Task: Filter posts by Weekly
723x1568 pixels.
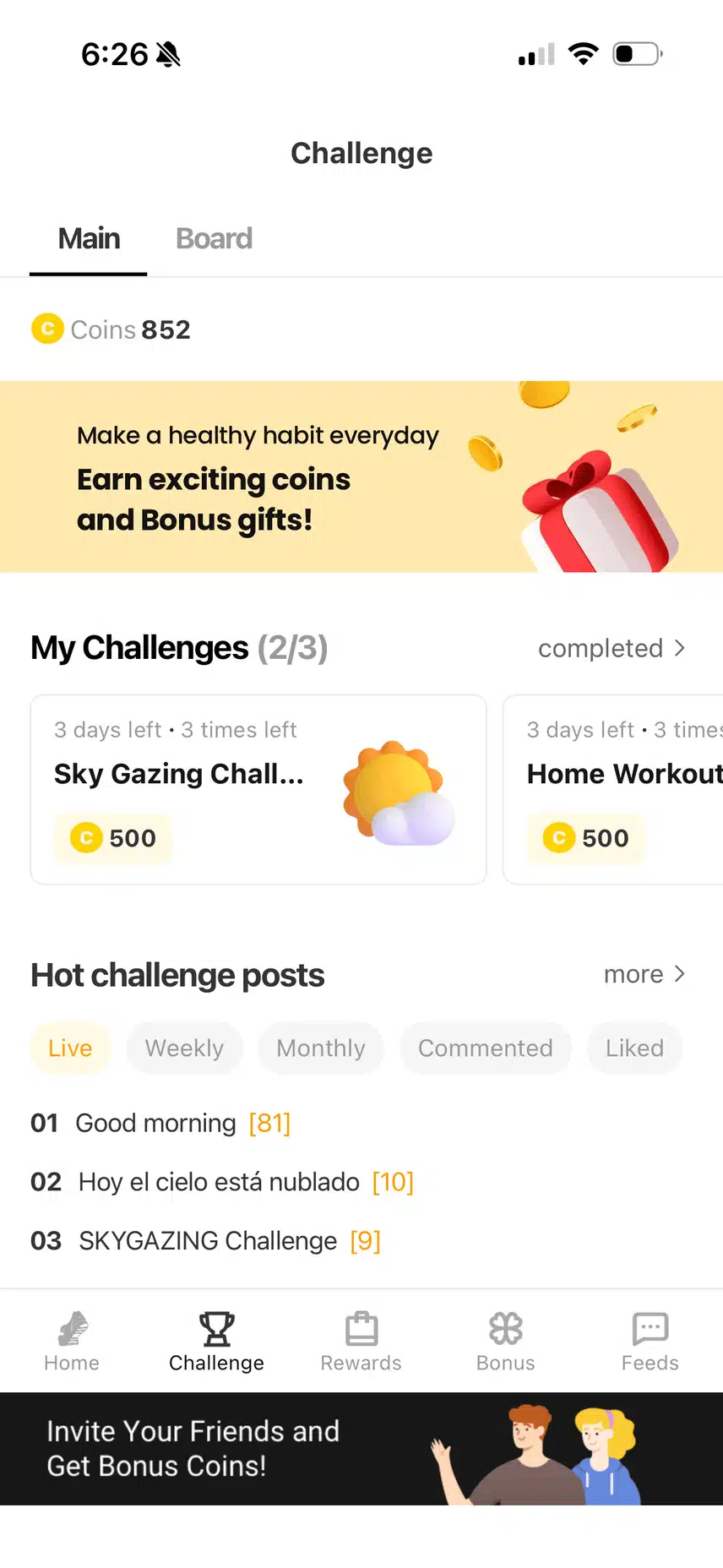Action: click(x=184, y=1048)
